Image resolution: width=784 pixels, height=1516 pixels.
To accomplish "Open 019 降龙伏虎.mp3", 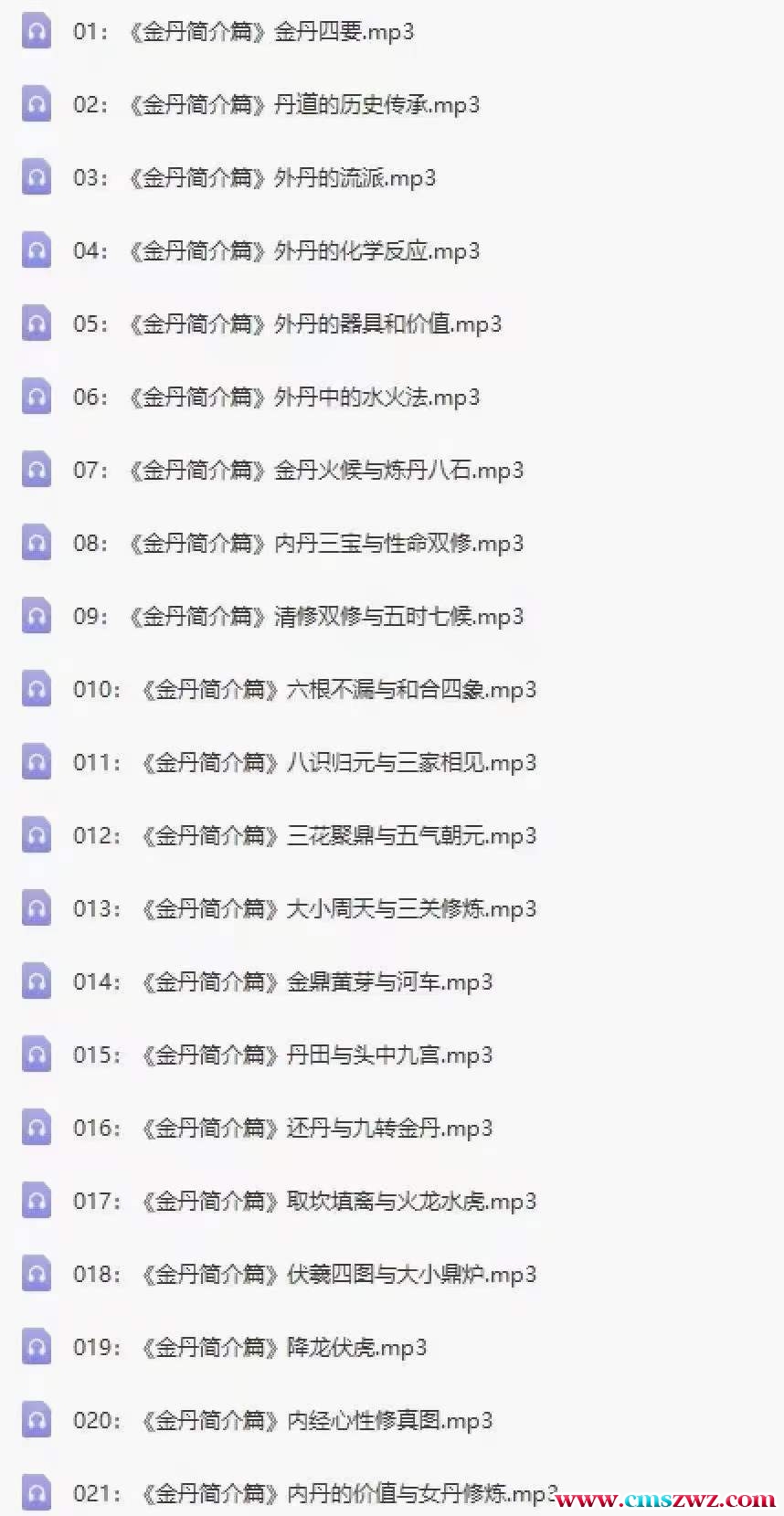I will (x=250, y=1348).
